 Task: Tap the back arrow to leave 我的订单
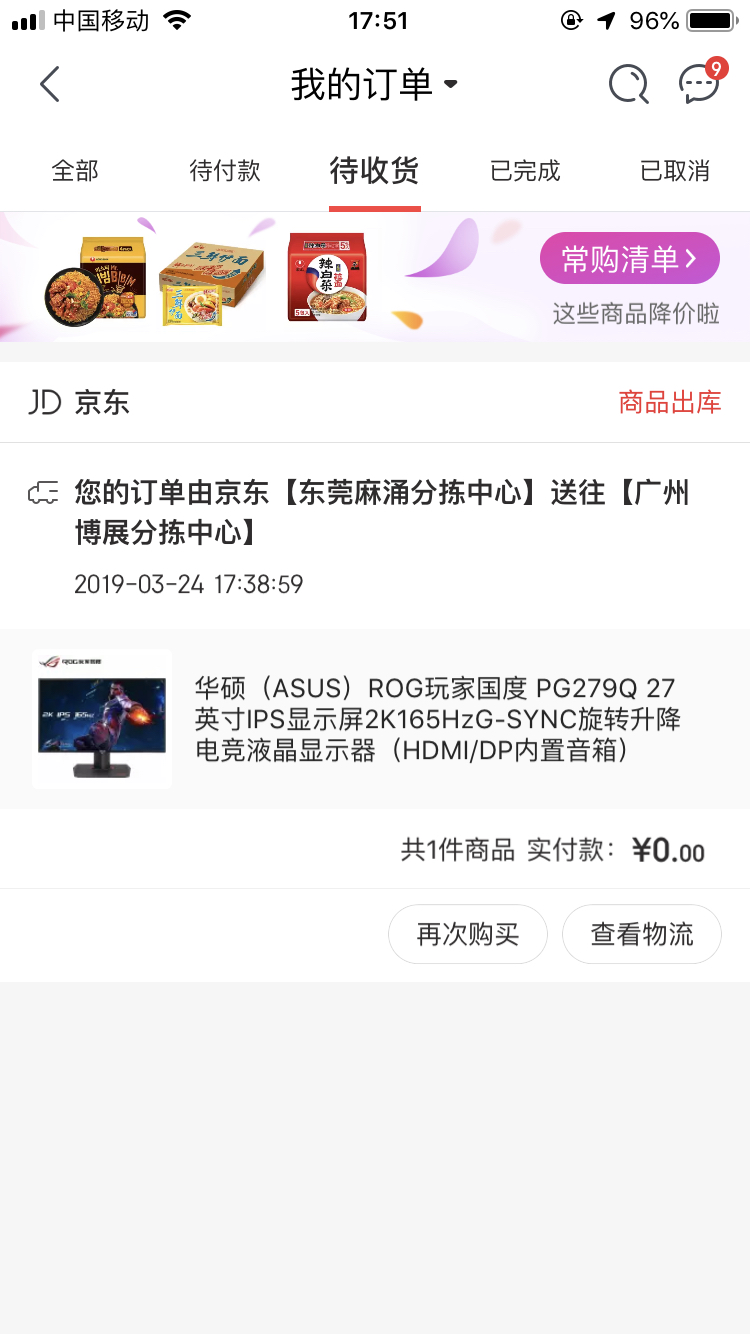50,84
